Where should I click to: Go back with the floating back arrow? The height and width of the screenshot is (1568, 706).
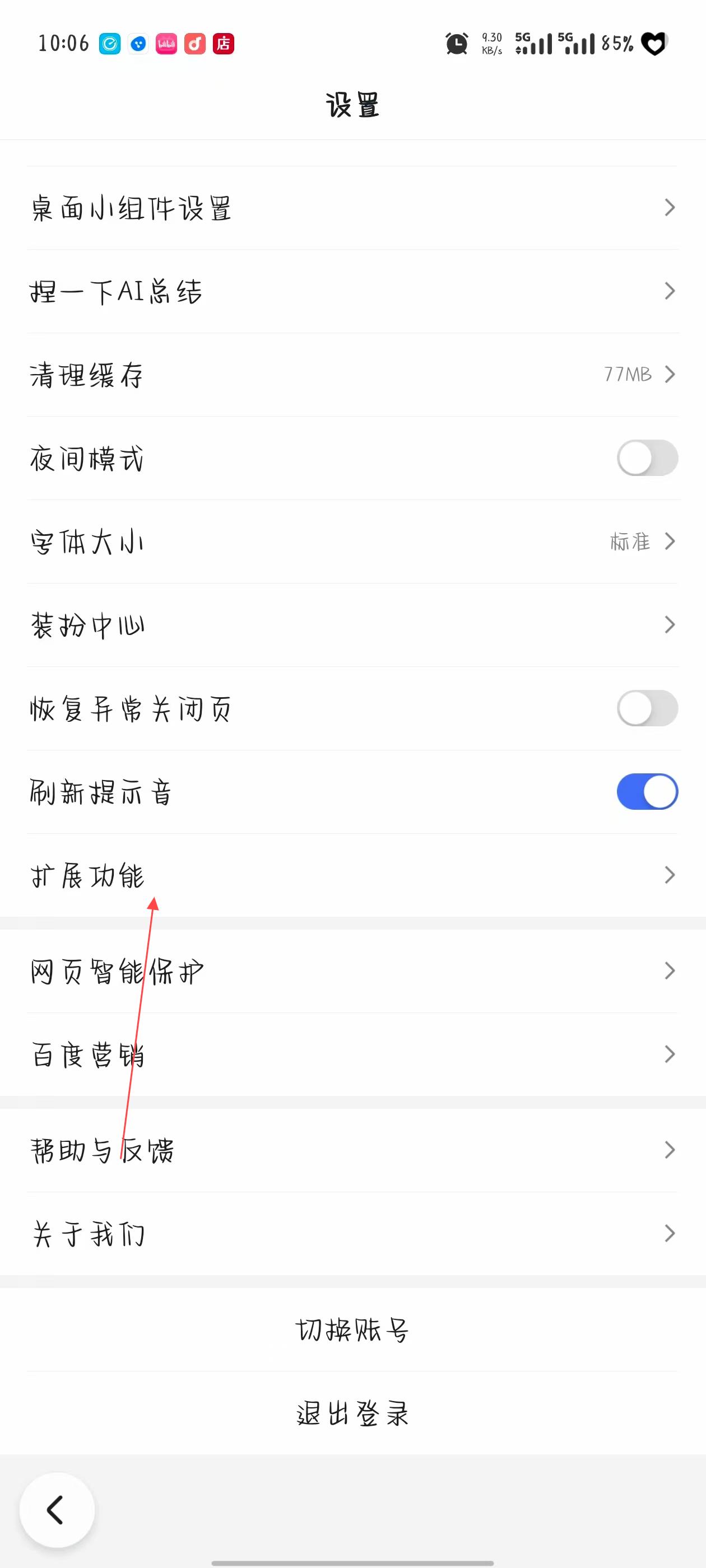pyautogui.click(x=57, y=1510)
